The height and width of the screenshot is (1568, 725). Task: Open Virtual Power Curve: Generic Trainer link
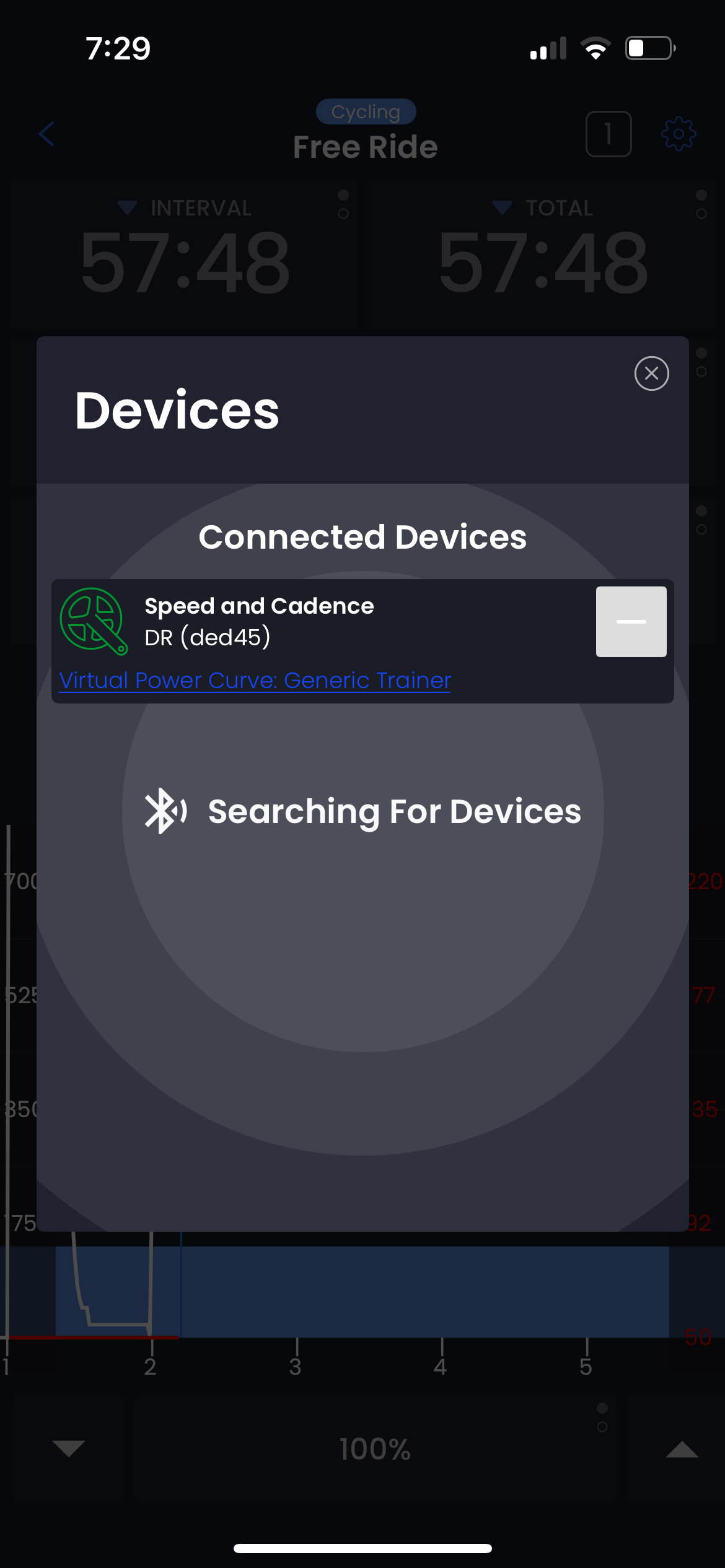255,680
